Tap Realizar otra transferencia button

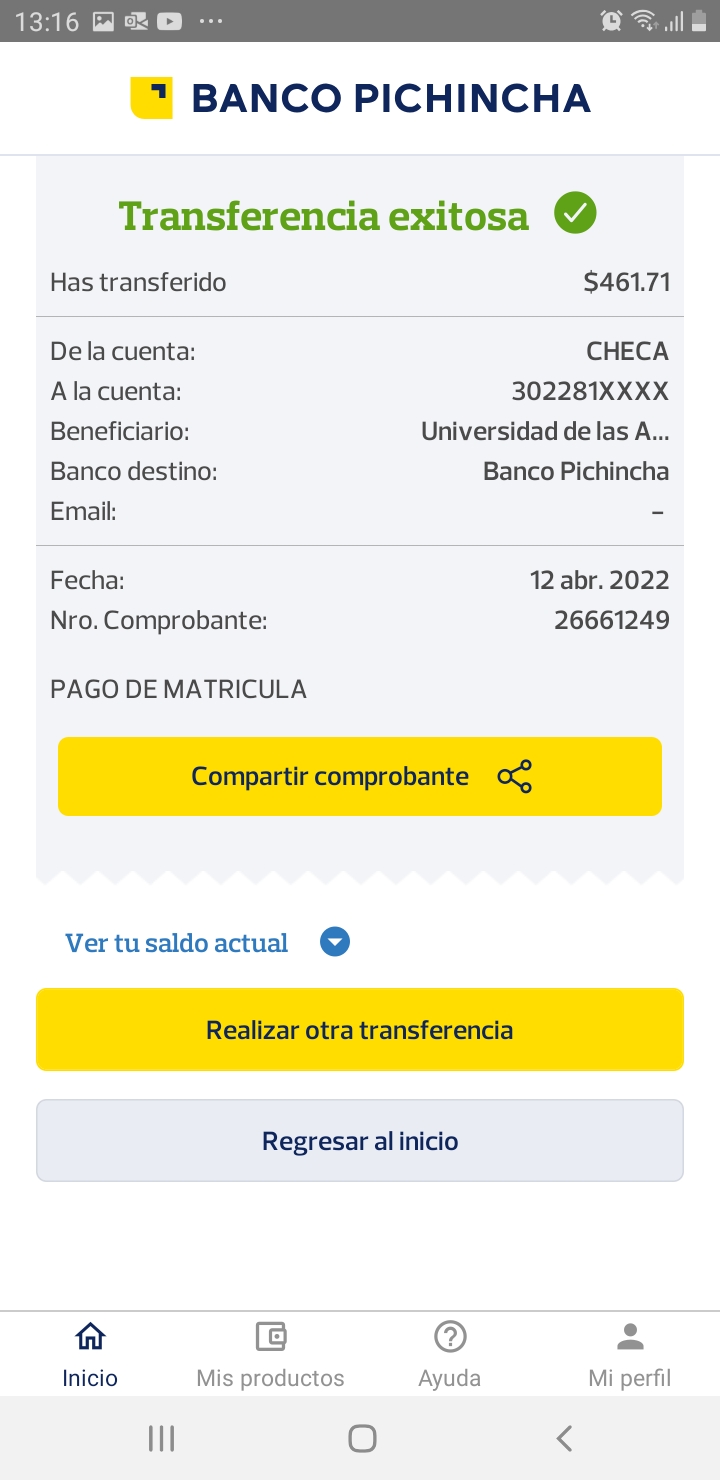360,1030
